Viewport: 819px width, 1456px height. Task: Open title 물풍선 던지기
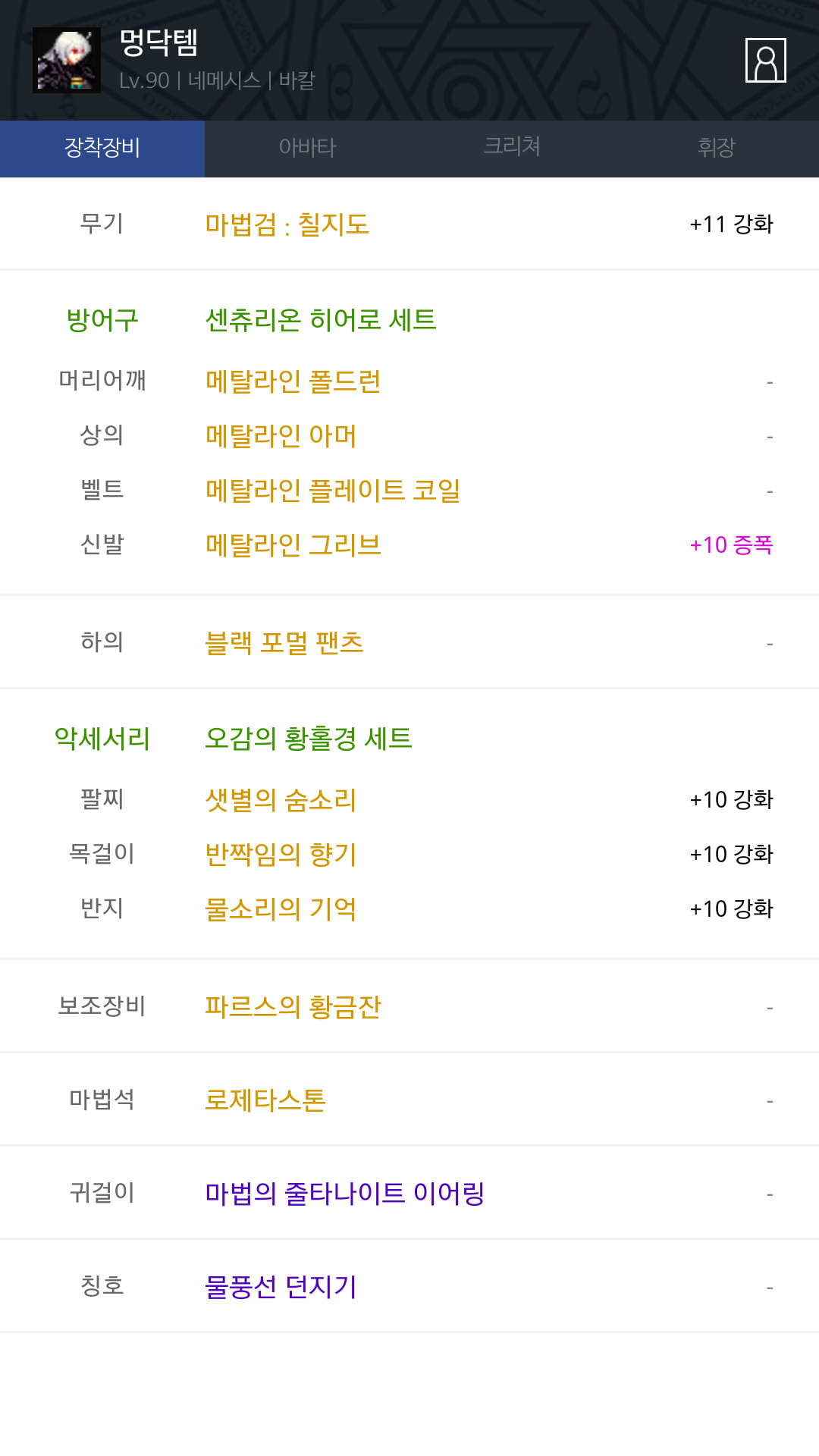[x=281, y=1287]
